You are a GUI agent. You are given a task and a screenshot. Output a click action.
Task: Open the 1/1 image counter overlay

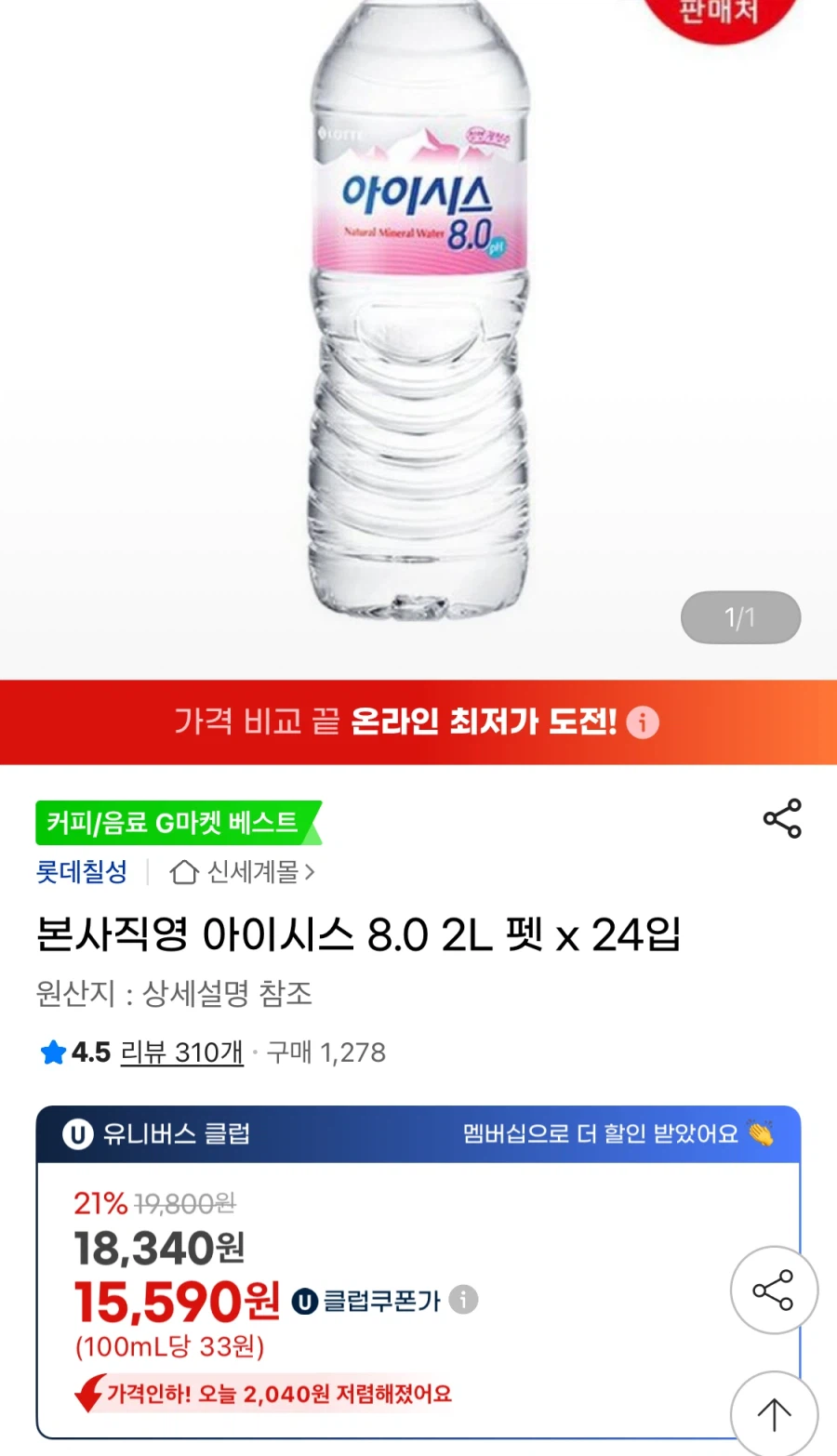coord(740,616)
